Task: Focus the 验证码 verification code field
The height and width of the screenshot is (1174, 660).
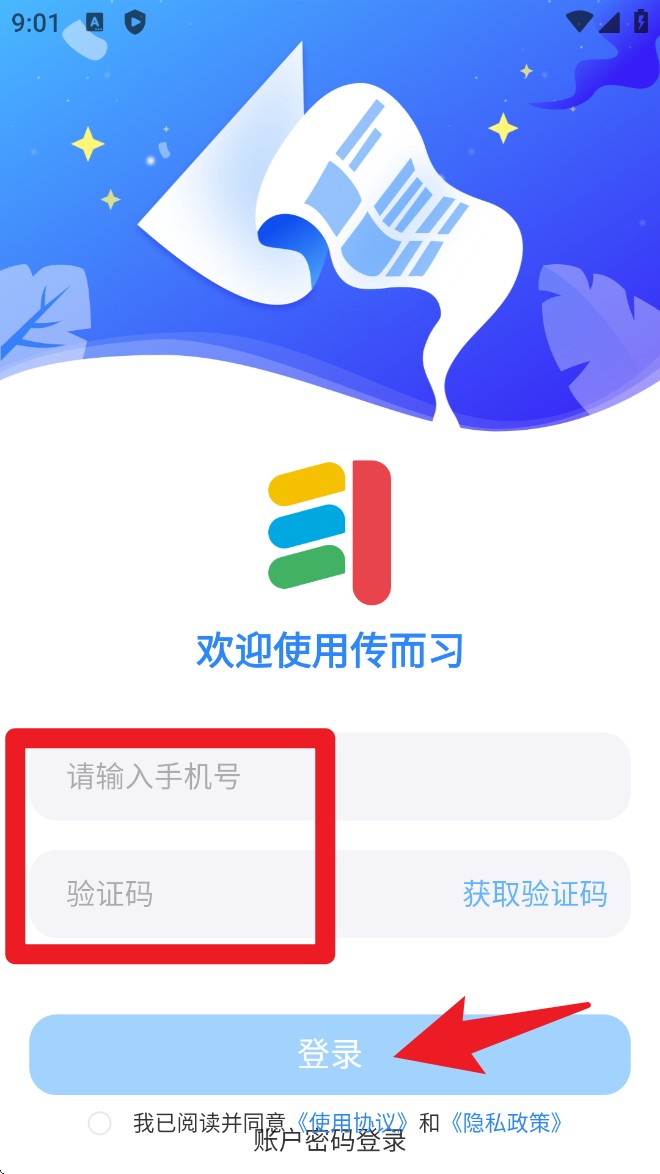Action: (240, 893)
